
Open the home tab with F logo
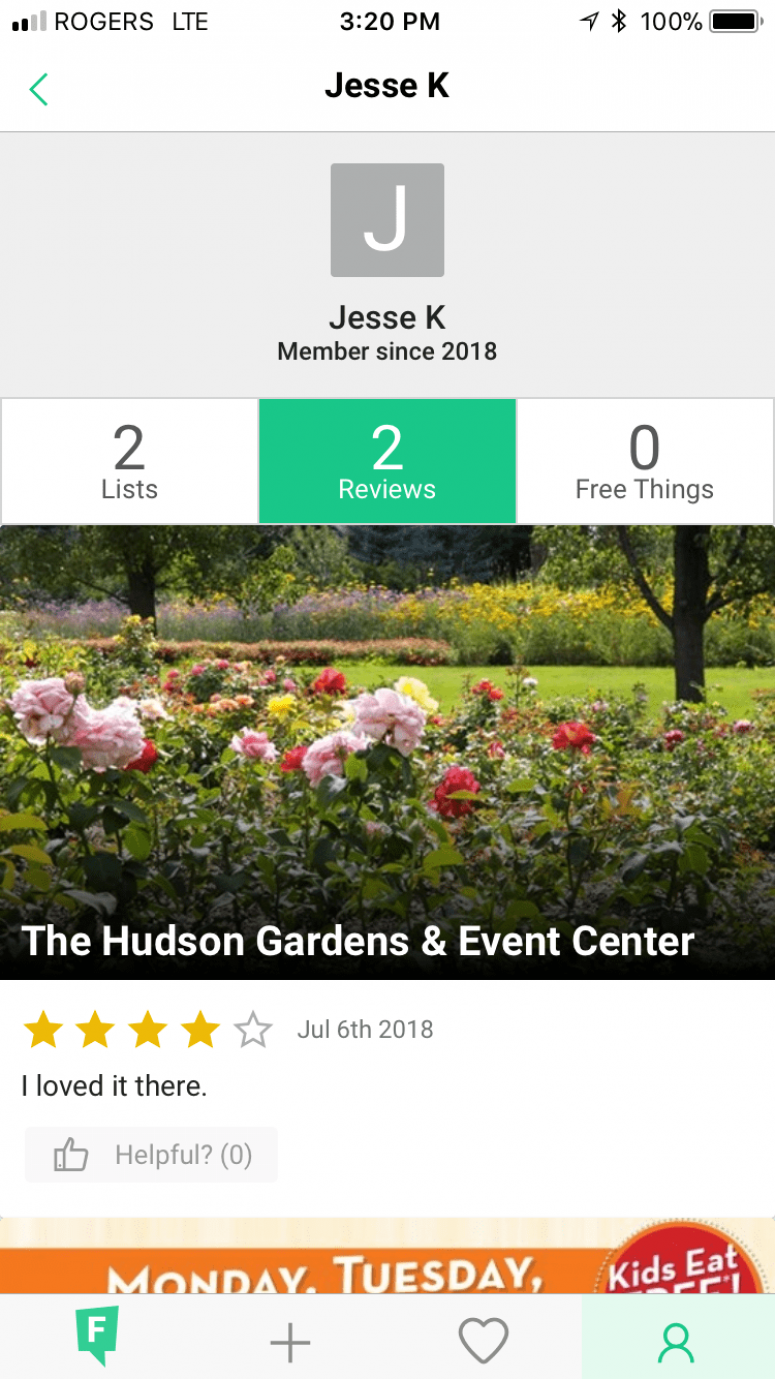click(x=97, y=1338)
